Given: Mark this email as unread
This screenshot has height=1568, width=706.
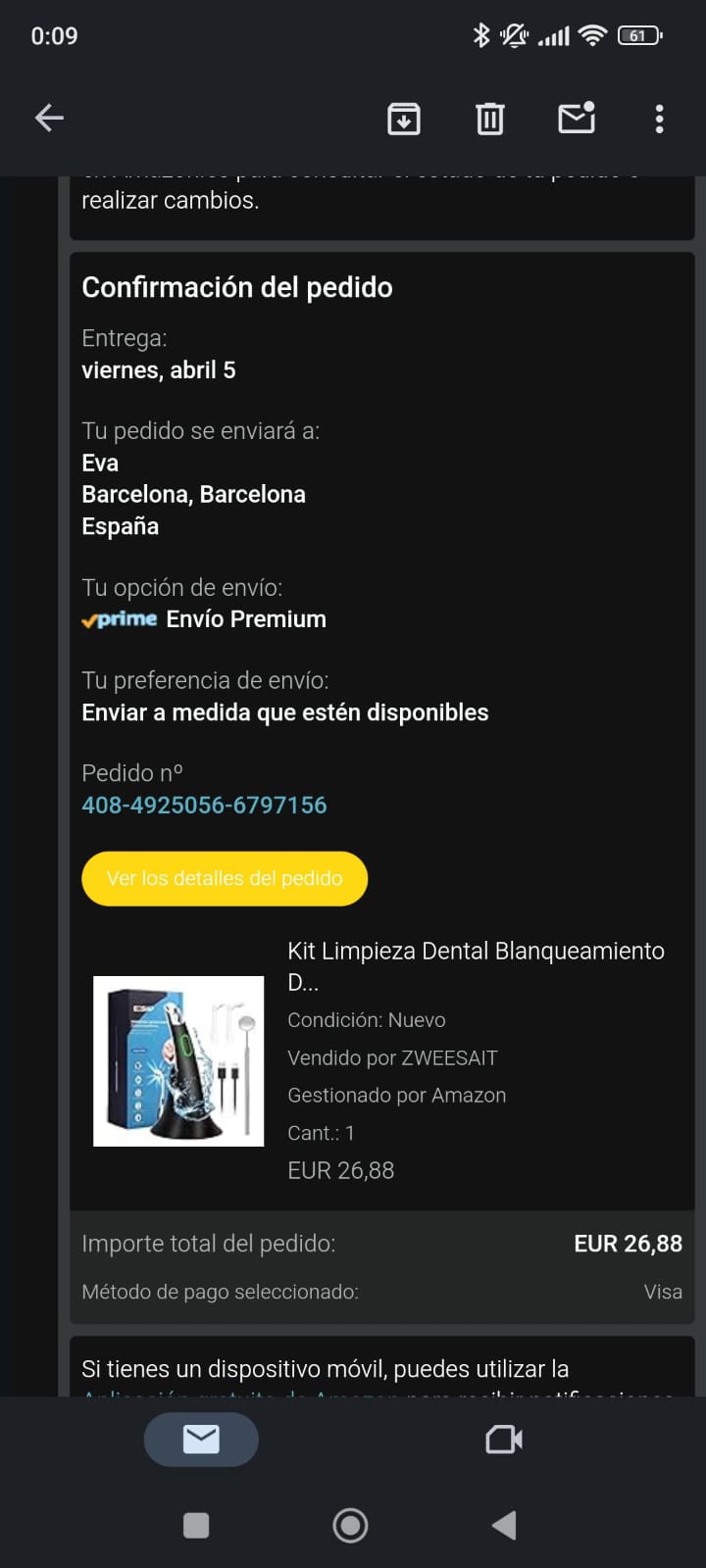Looking at the screenshot, I should tap(577, 119).
